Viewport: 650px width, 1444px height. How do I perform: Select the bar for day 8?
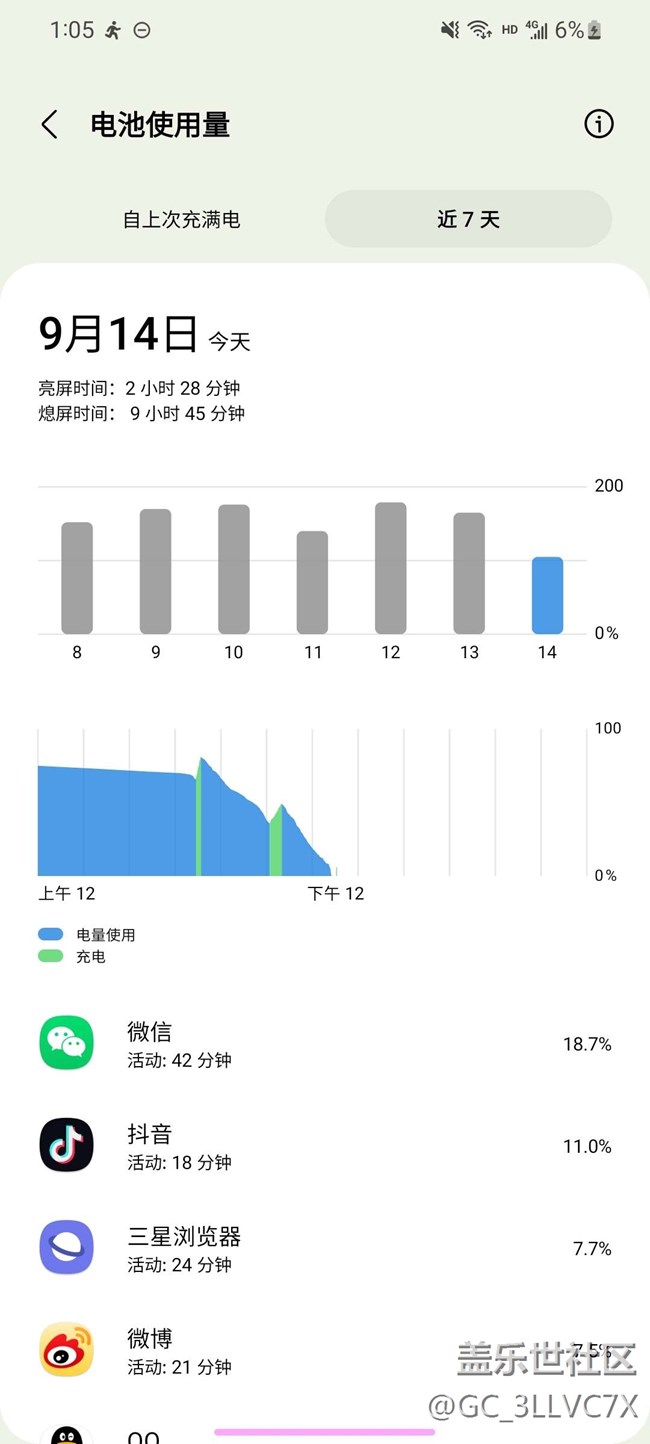[77, 578]
